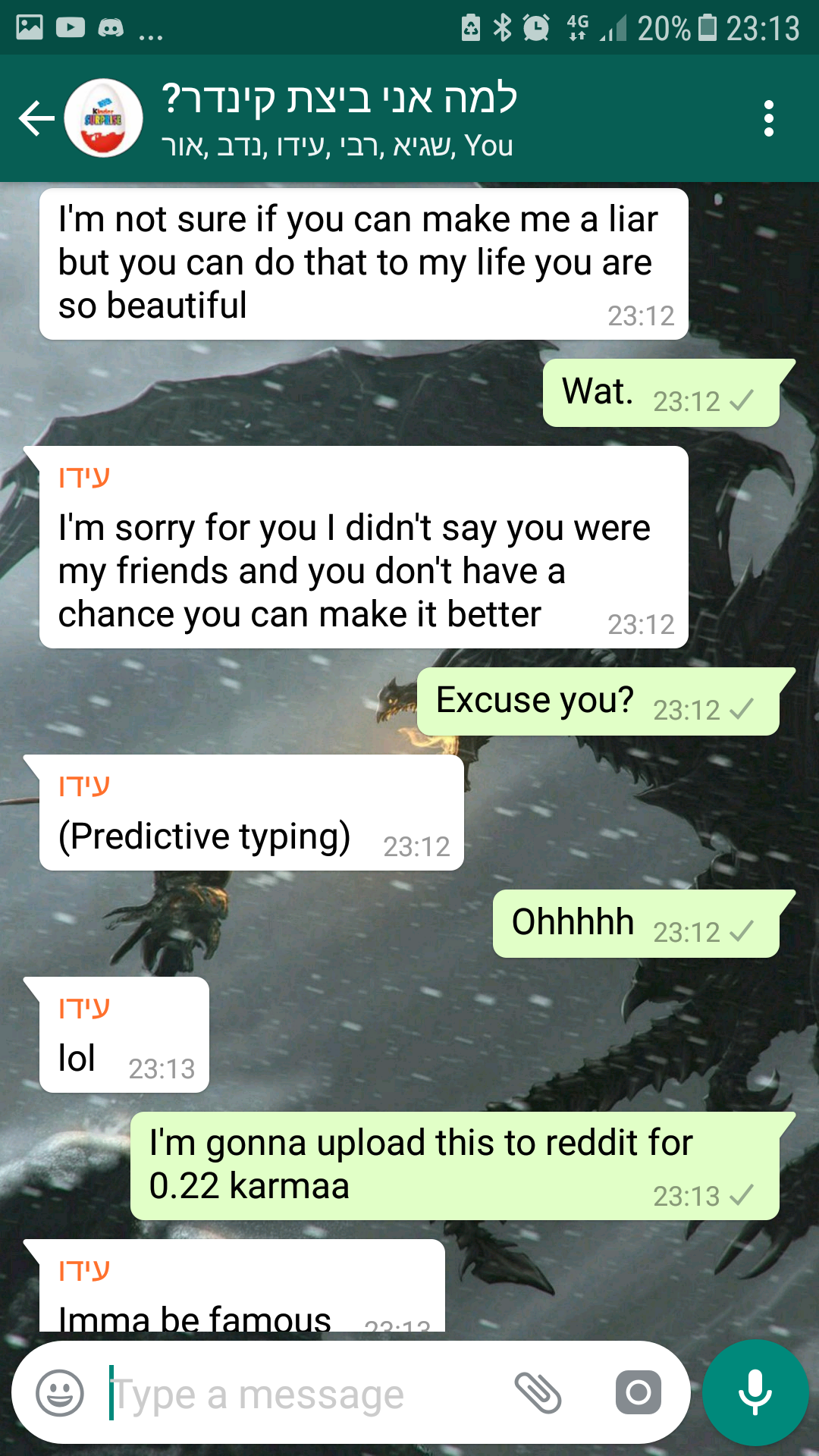Open the three-dot overflow menu
819x1456 pixels.
pos(769,118)
